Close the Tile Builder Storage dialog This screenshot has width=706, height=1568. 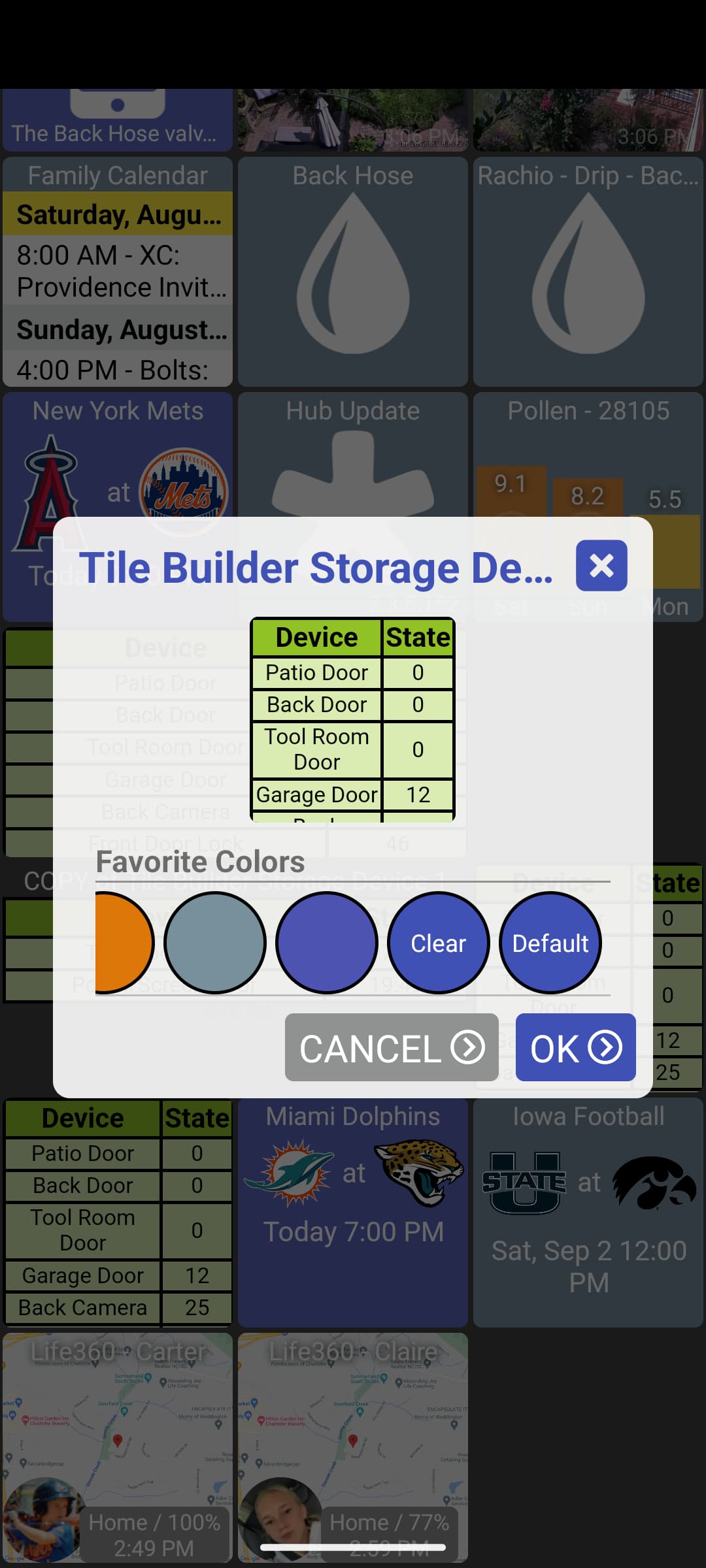(x=601, y=566)
